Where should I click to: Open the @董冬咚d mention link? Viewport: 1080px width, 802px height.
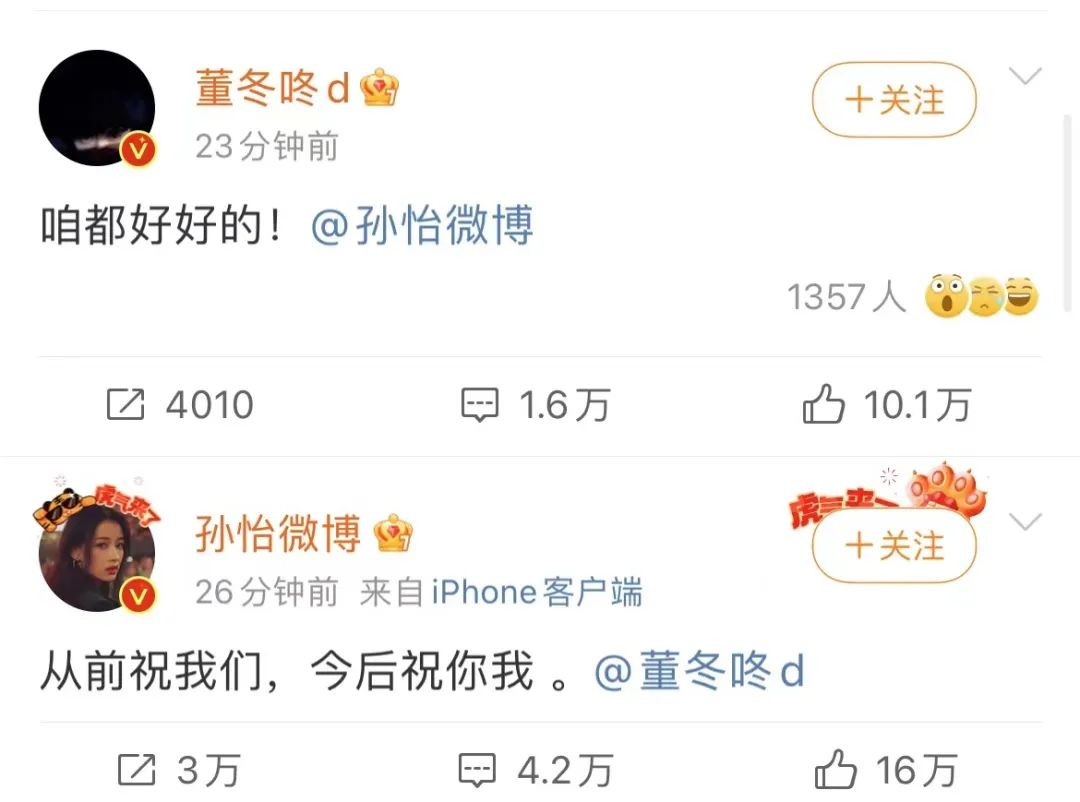(699, 672)
